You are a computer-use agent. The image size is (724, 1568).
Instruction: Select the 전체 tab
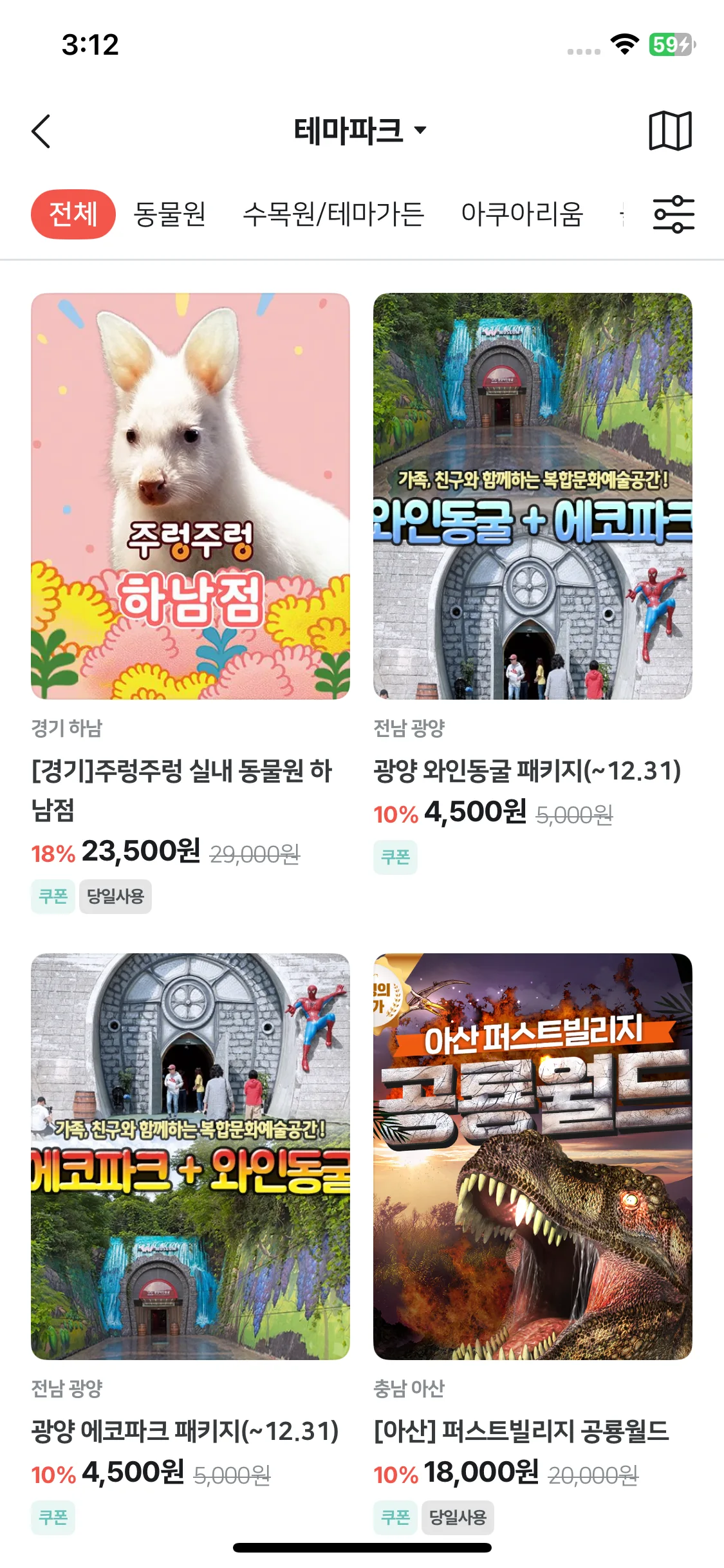[x=73, y=214]
